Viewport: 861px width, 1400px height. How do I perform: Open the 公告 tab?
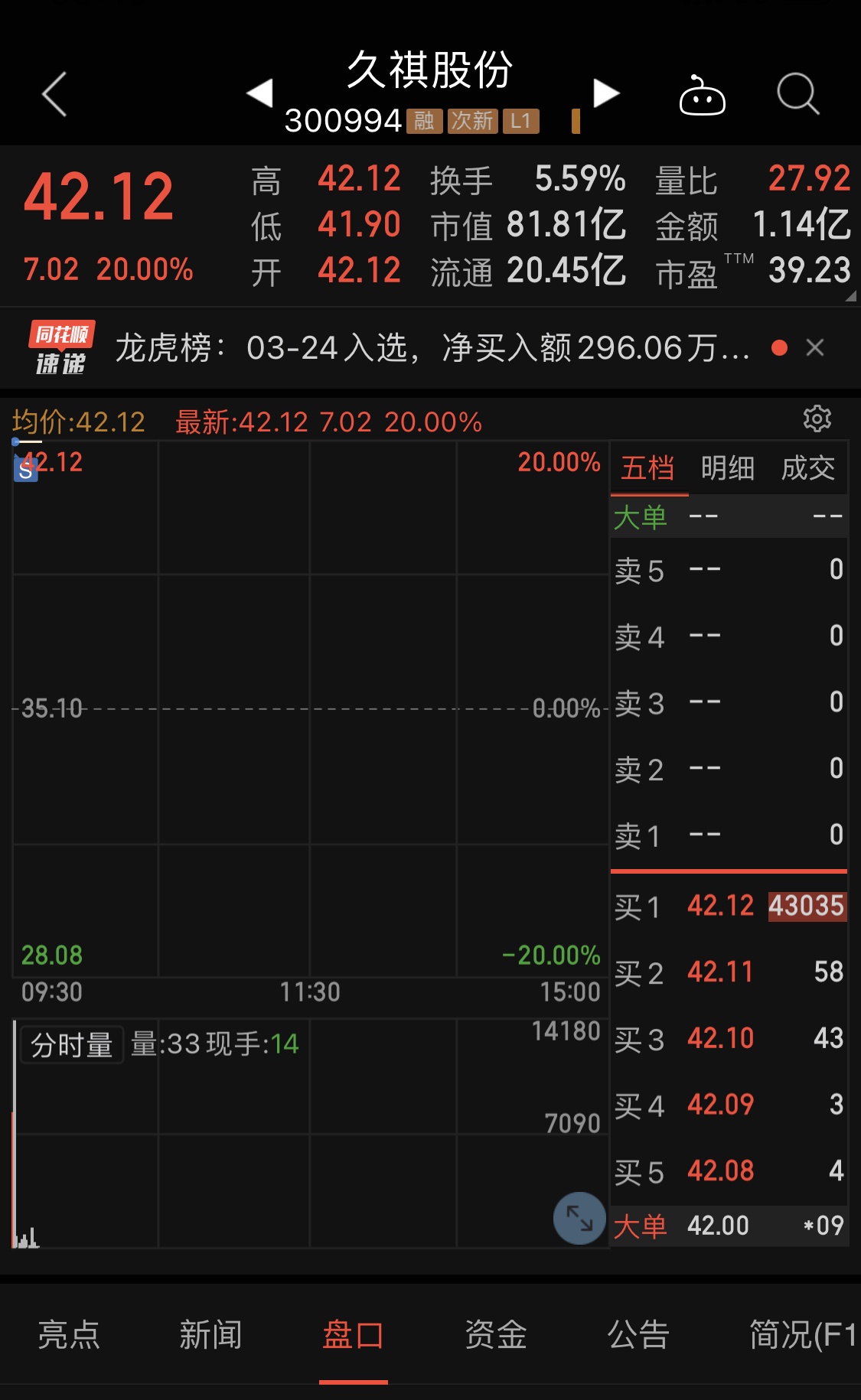click(638, 1335)
